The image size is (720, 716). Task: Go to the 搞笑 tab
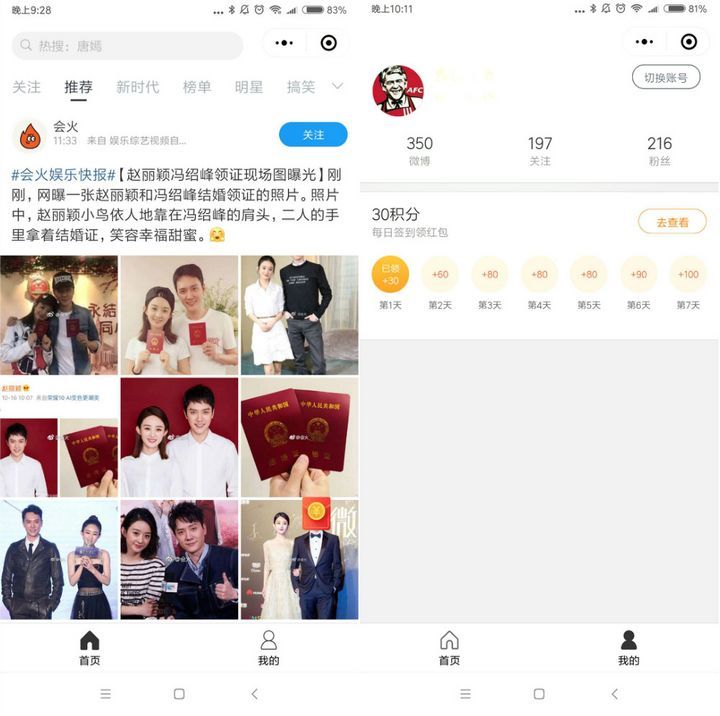[301, 87]
